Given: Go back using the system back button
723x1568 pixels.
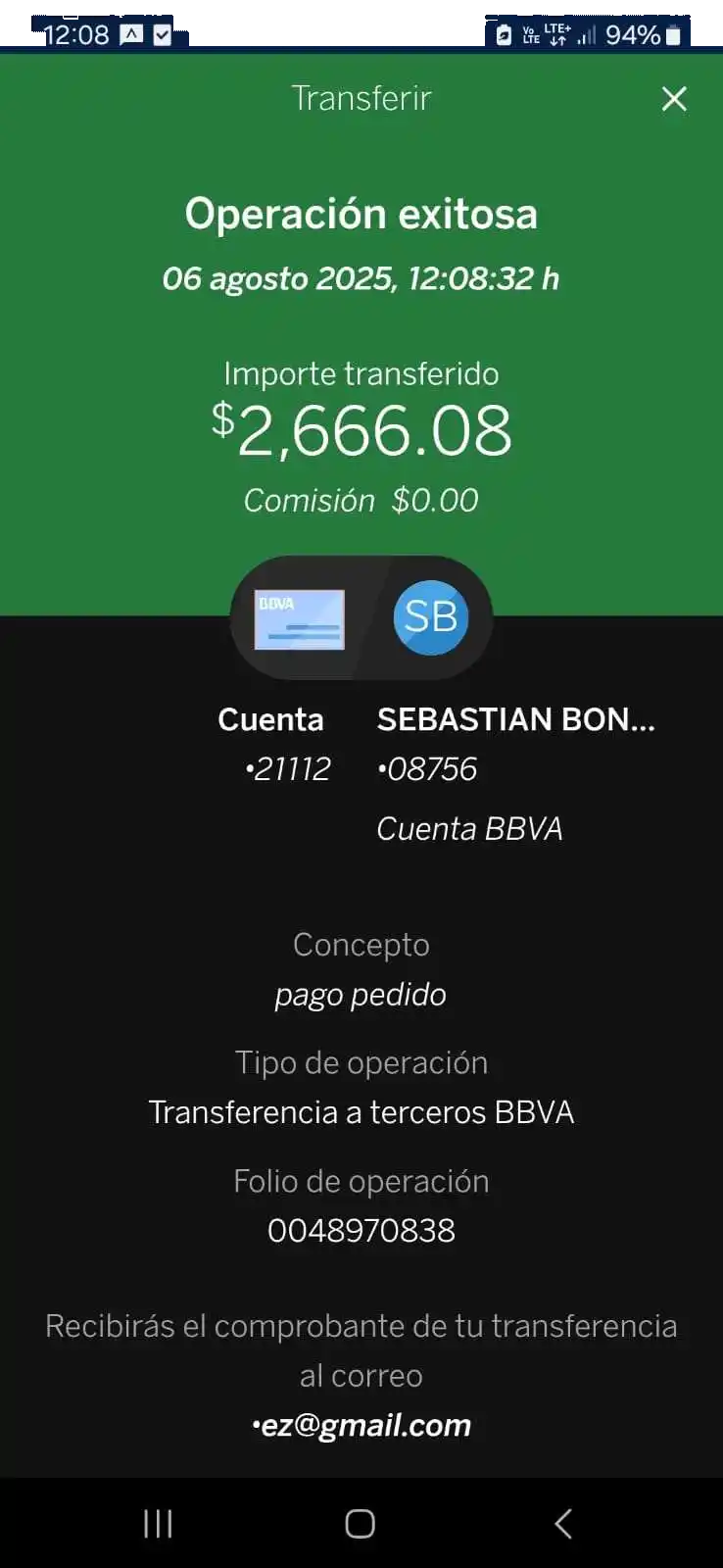Looking at the screenshot, I should coord(562,1524).
